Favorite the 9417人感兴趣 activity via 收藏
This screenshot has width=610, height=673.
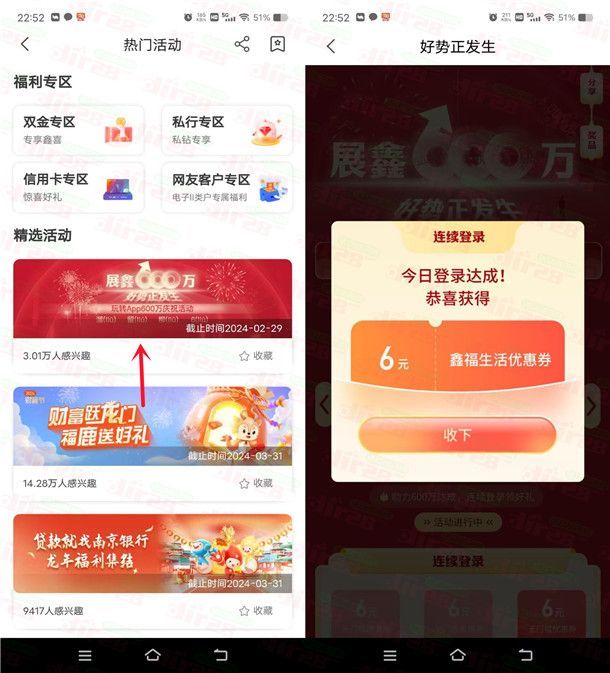coord(255,610)
